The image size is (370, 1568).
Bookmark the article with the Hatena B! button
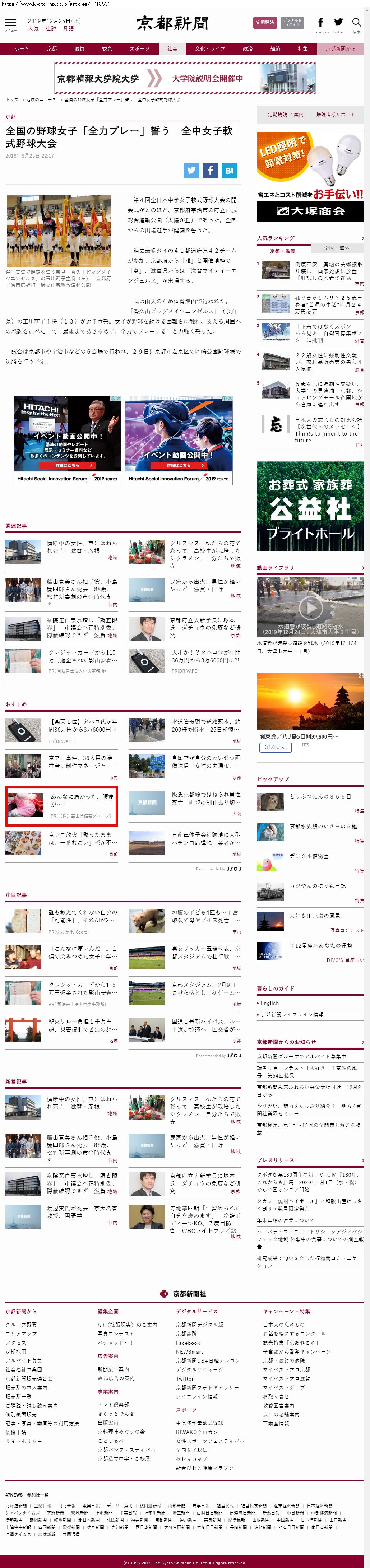click(230, 171)
